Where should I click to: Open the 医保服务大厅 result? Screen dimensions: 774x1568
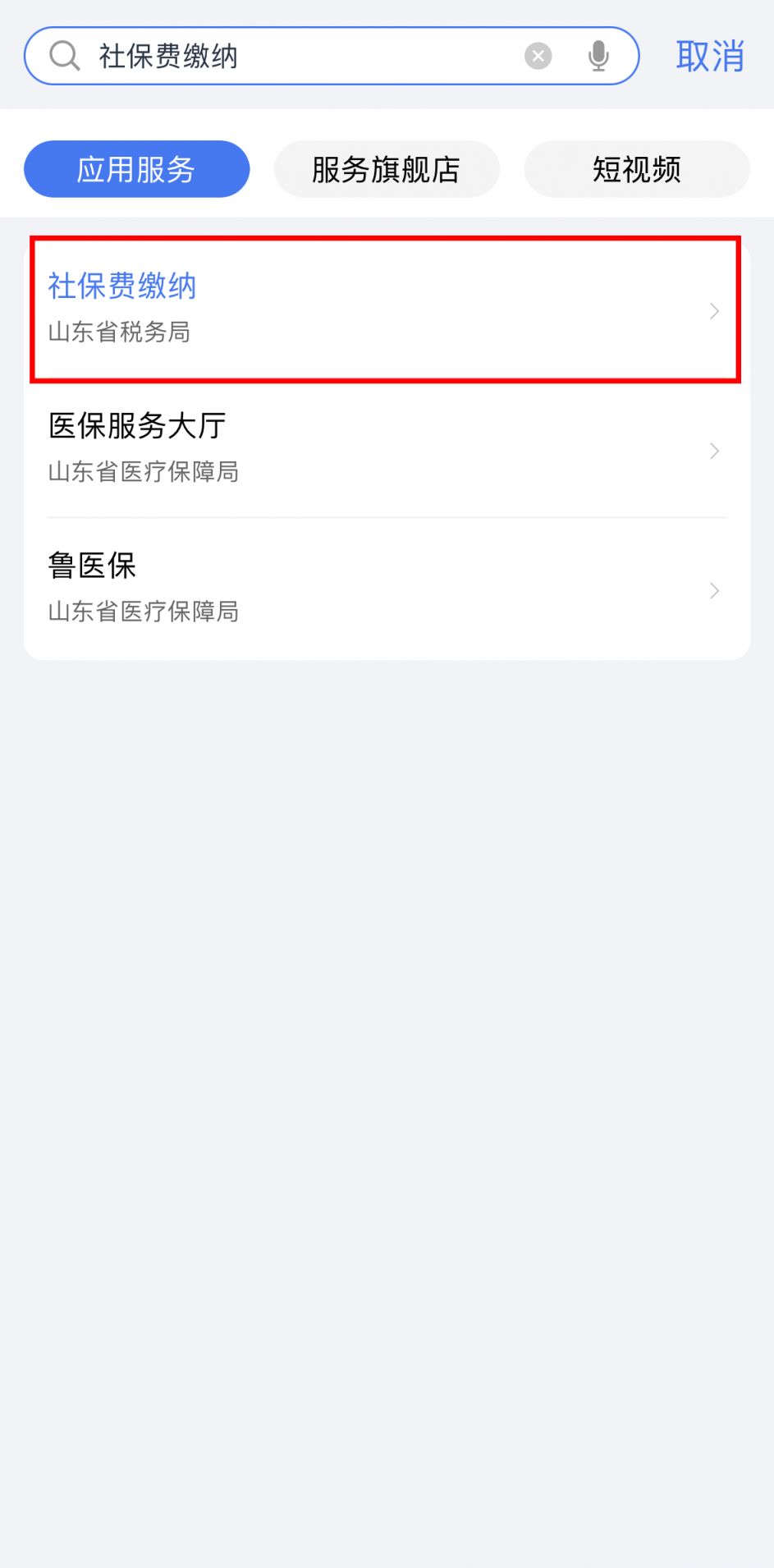pyautogui.click(x=387, y=448)
